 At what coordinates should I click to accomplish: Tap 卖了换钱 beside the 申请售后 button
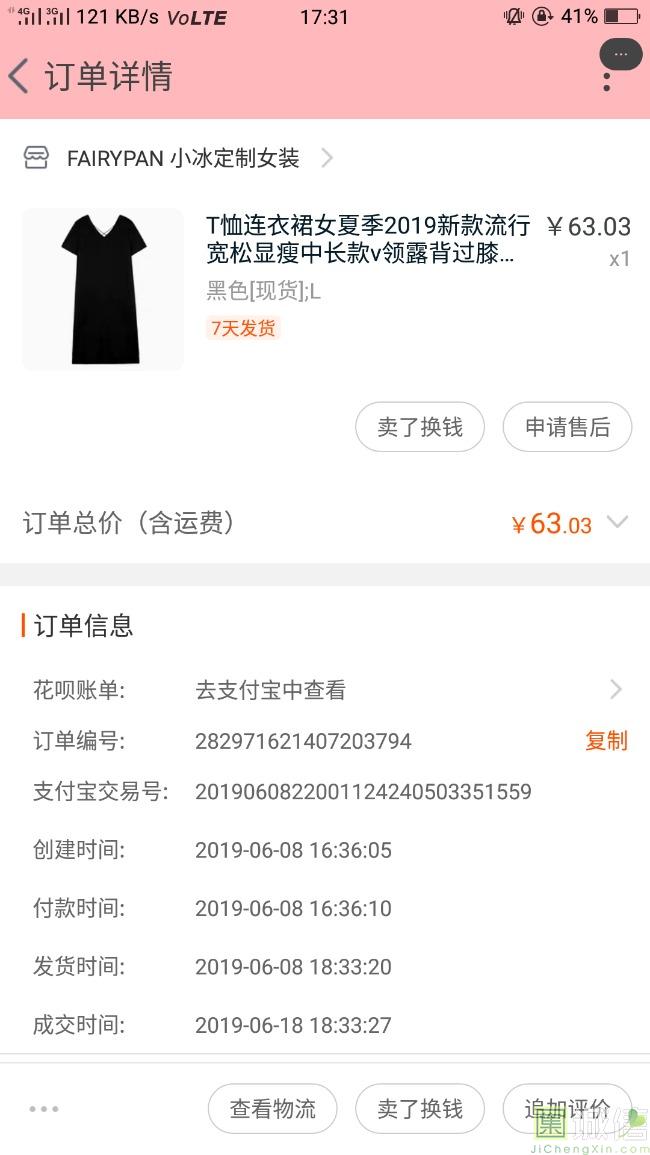coord(420,428)
